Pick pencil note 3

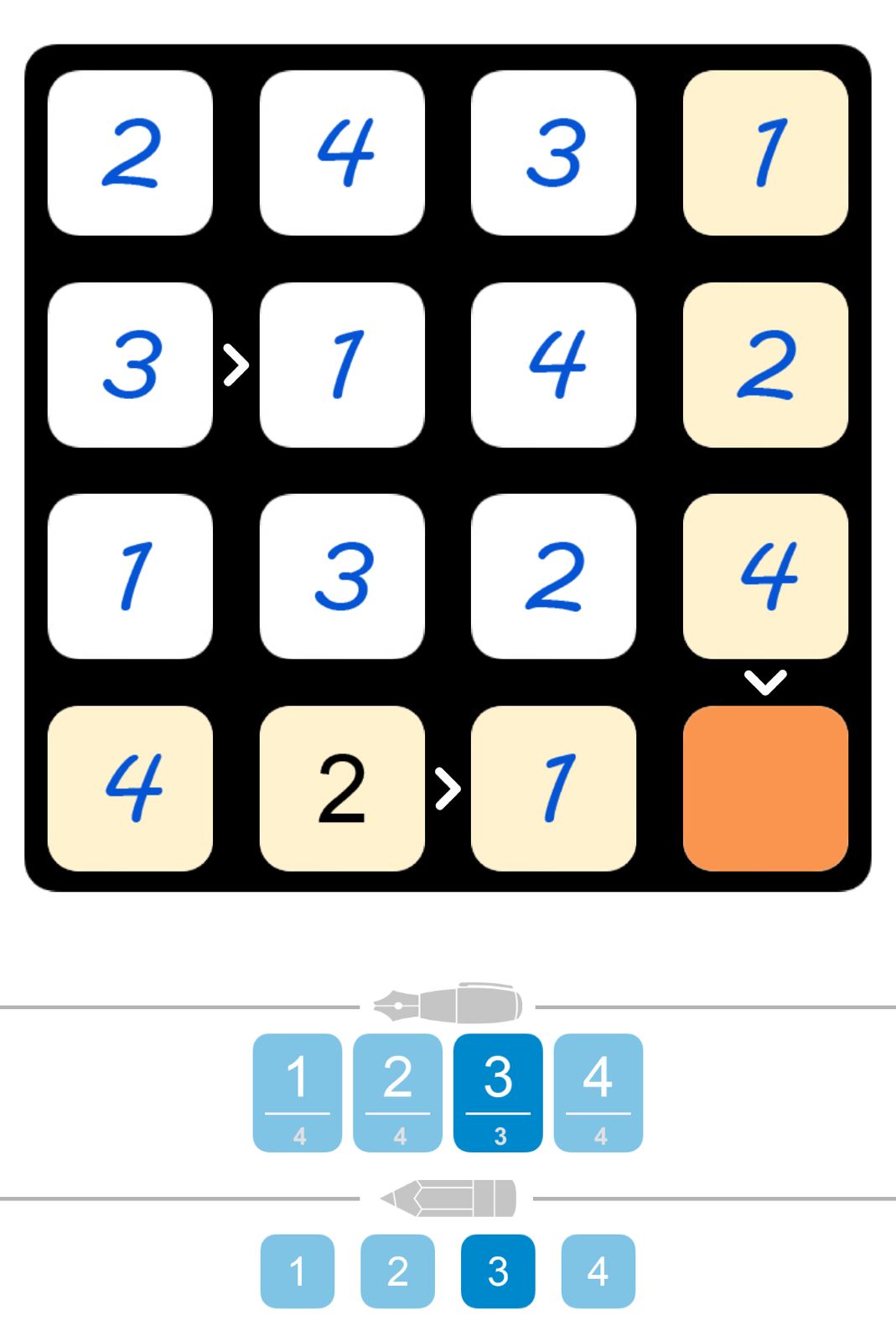[498, 1271]
